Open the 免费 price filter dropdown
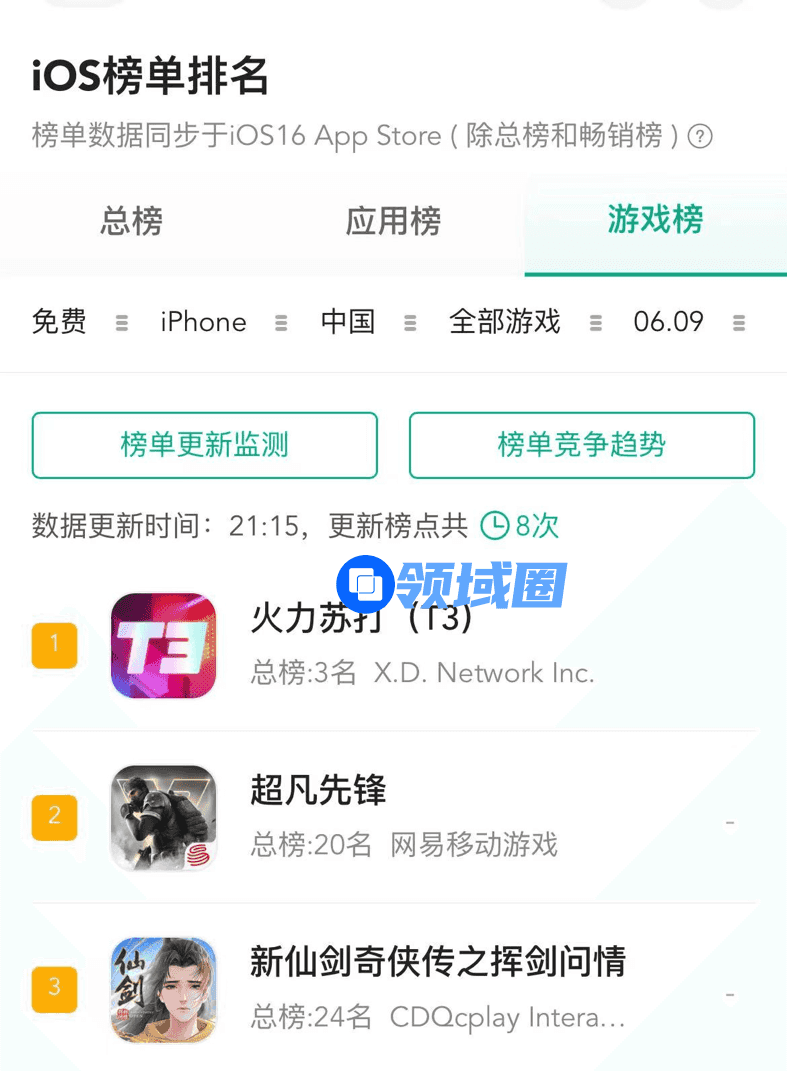The width and height of the screenshot is (787, 1071). click(x=80, y=322)
